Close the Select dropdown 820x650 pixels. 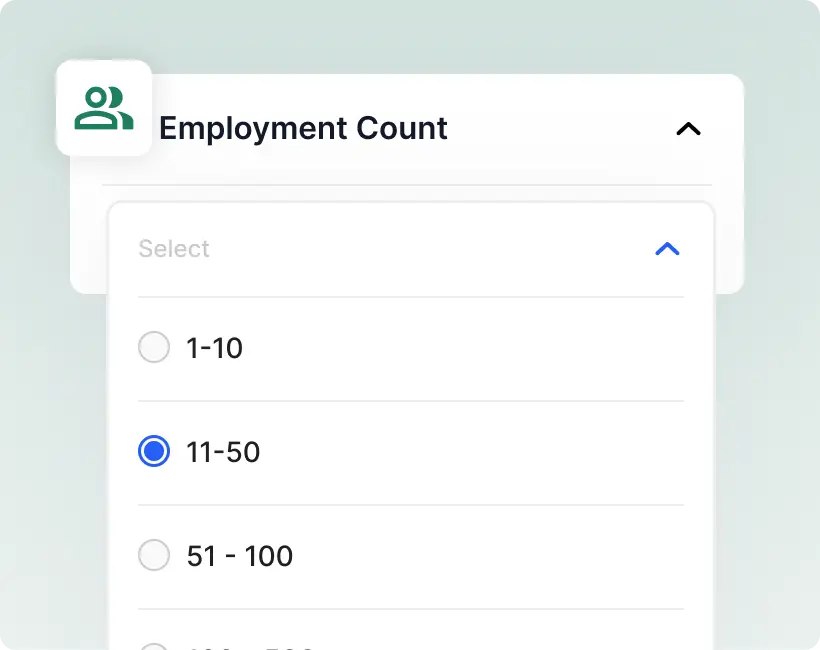667,249
